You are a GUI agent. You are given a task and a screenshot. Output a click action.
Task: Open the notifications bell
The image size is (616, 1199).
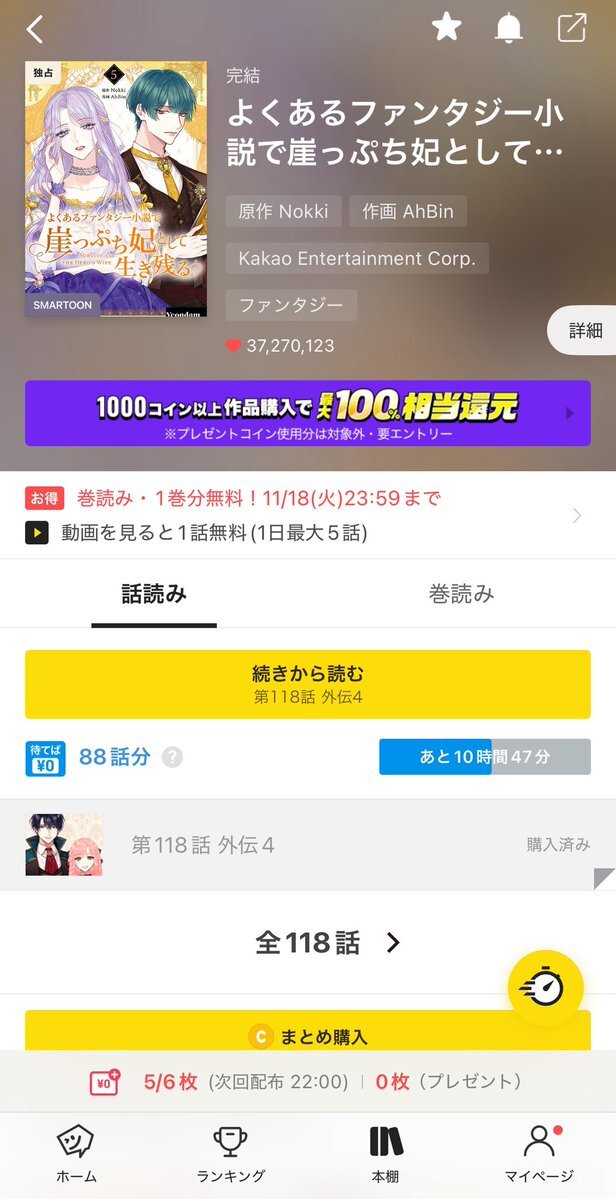[x=508, y=28]
